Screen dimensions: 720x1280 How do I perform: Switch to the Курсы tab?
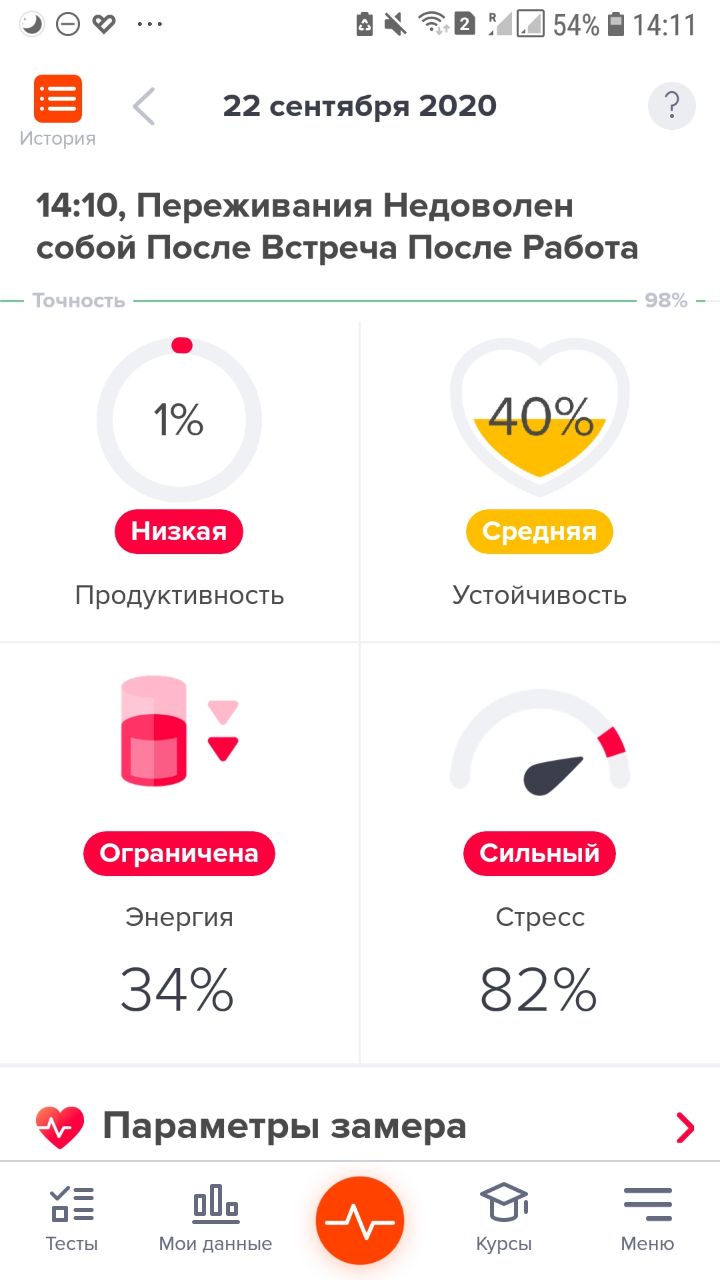(x=504, y=1219)
